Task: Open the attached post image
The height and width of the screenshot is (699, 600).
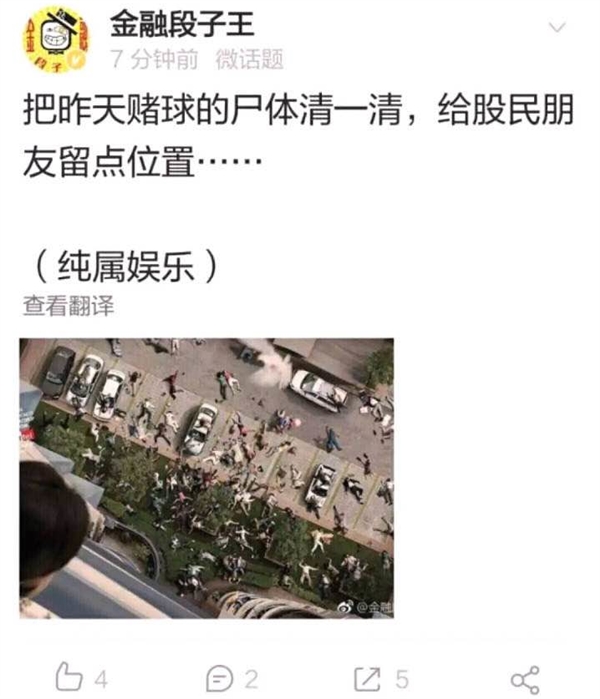Action: [x=207, y=477]
